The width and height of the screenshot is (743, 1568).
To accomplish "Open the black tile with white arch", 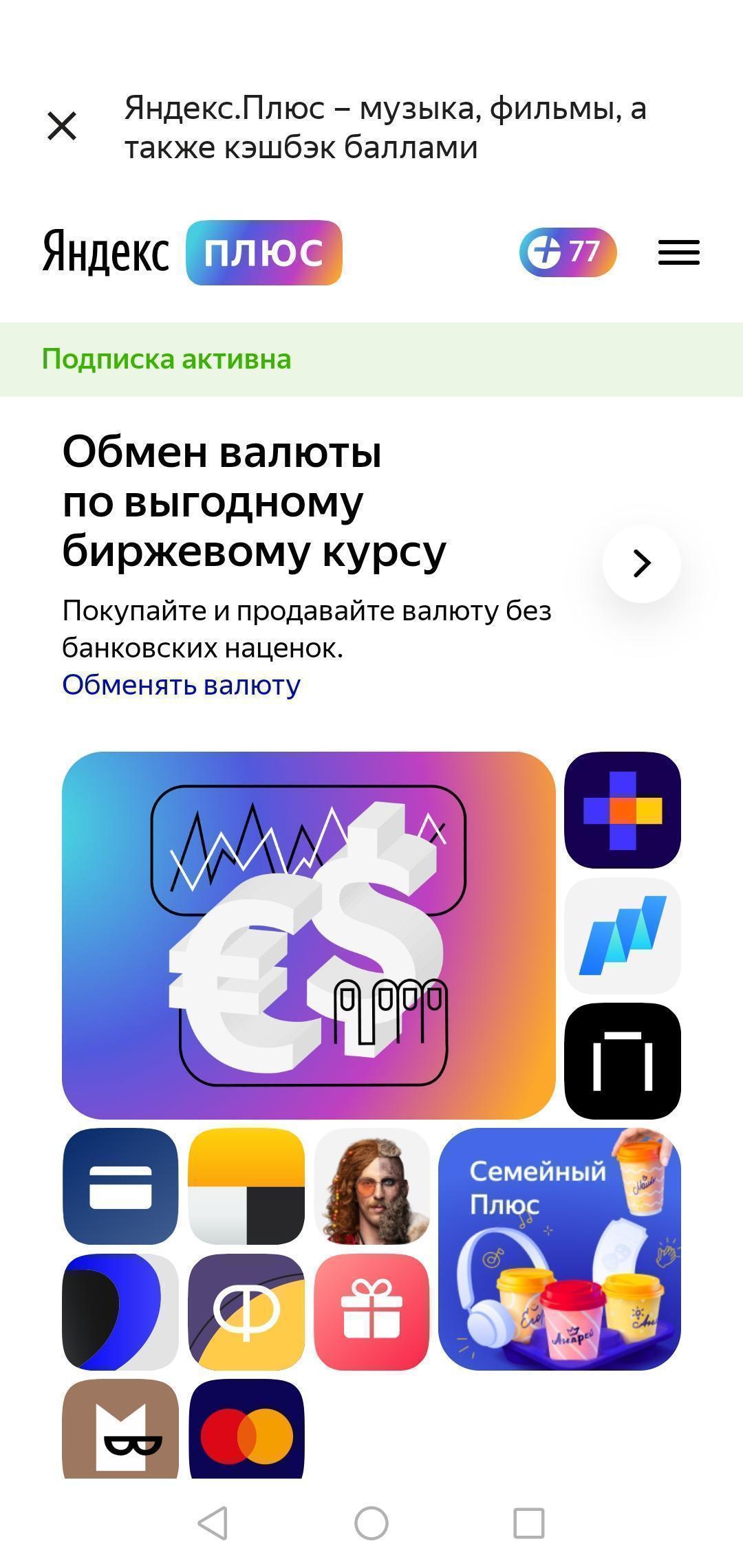I will coord(623,1061).
